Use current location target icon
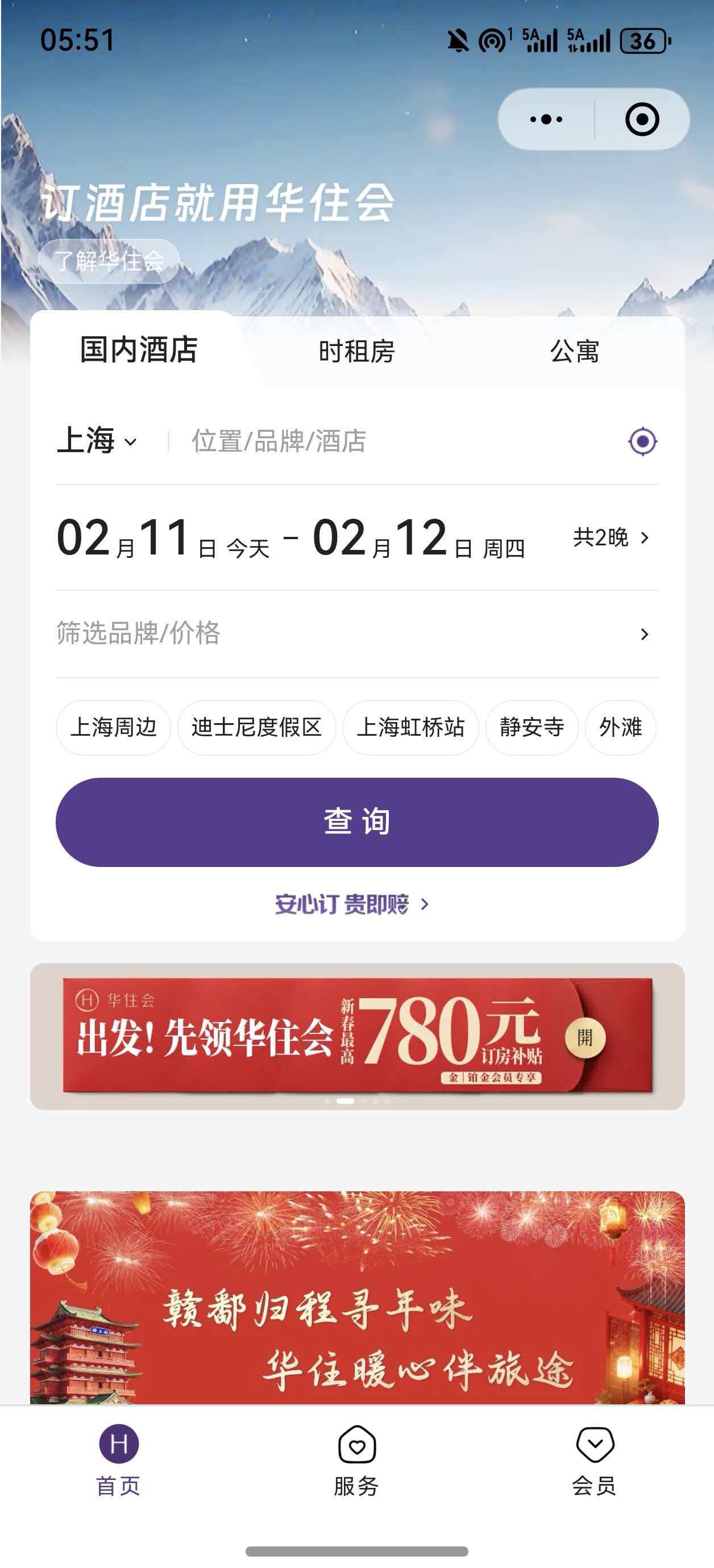 coord(642,441)
